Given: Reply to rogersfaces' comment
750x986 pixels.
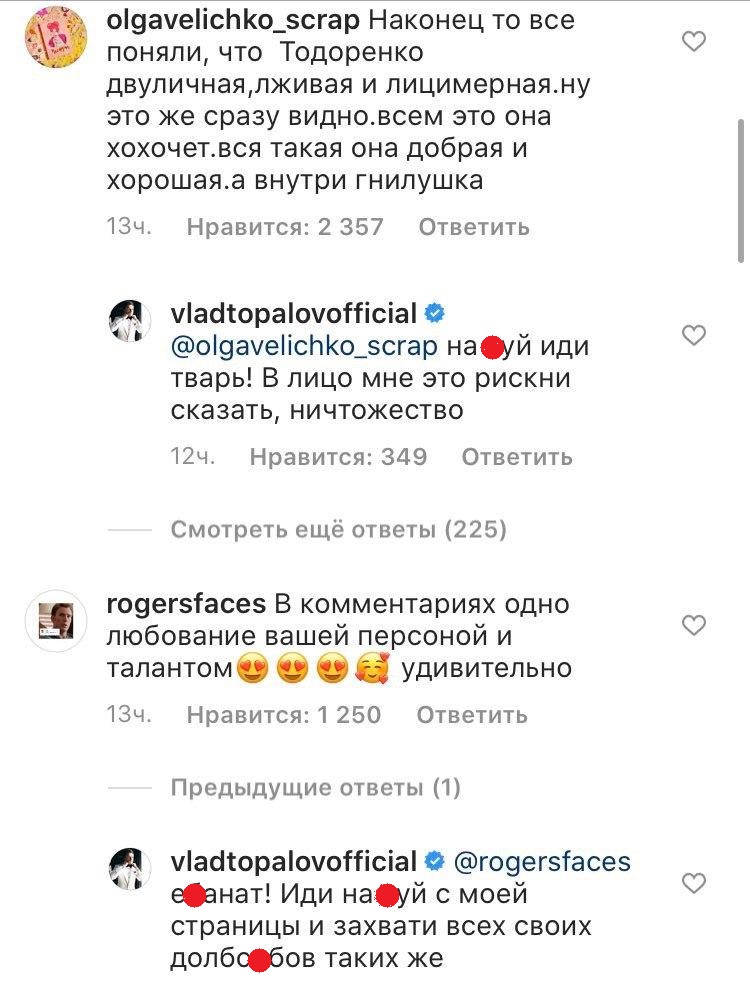Looking at the screenshot, I should tap(471, 715).
